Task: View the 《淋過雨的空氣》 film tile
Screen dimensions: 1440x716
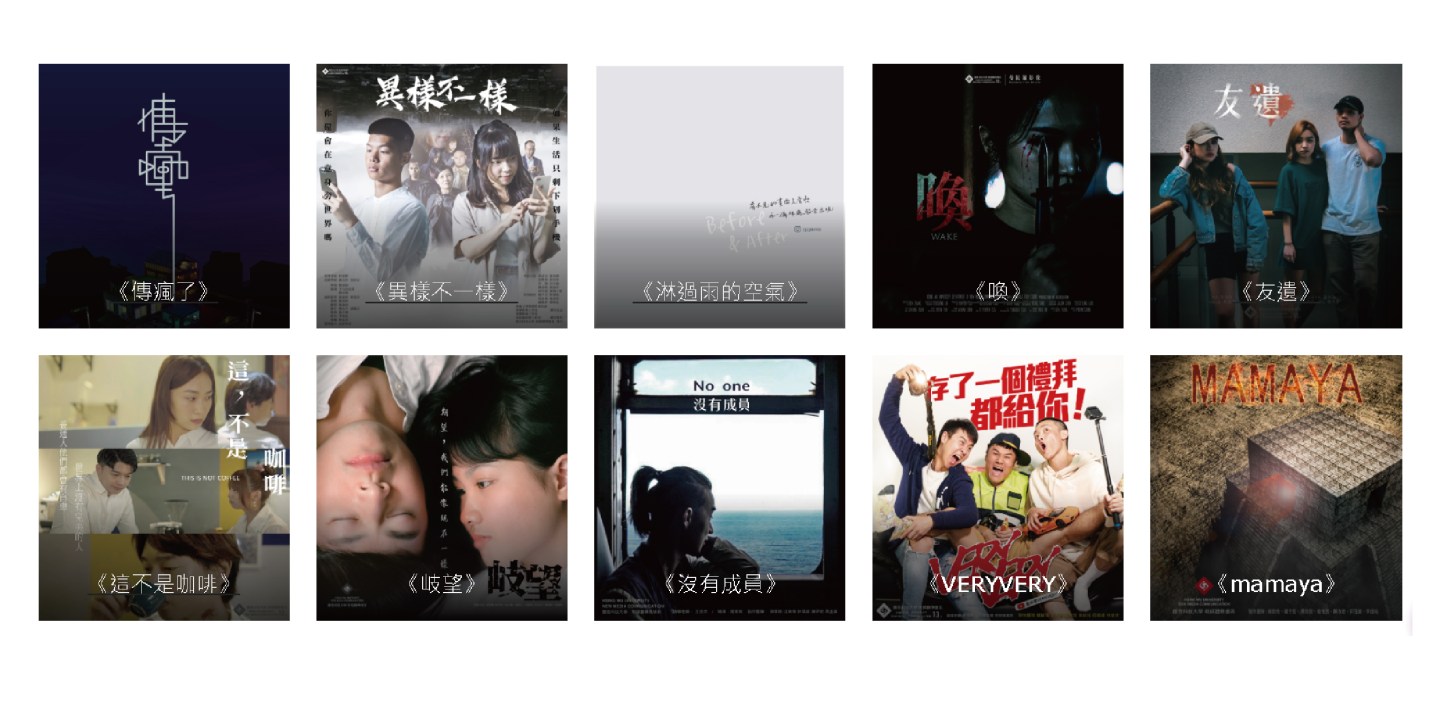Action: tap(719, 196)
